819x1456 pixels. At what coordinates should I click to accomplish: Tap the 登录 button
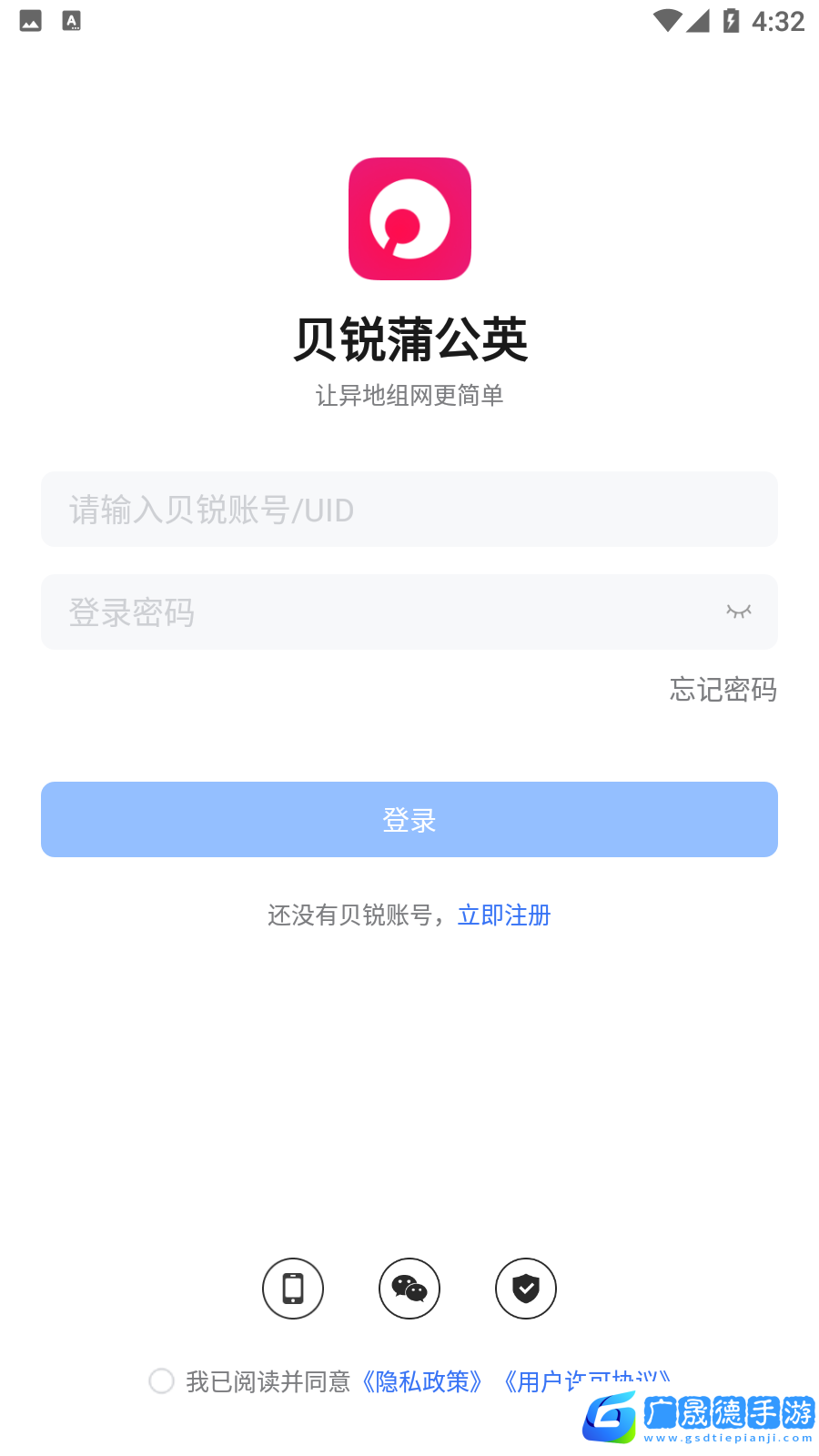point(409,819)
